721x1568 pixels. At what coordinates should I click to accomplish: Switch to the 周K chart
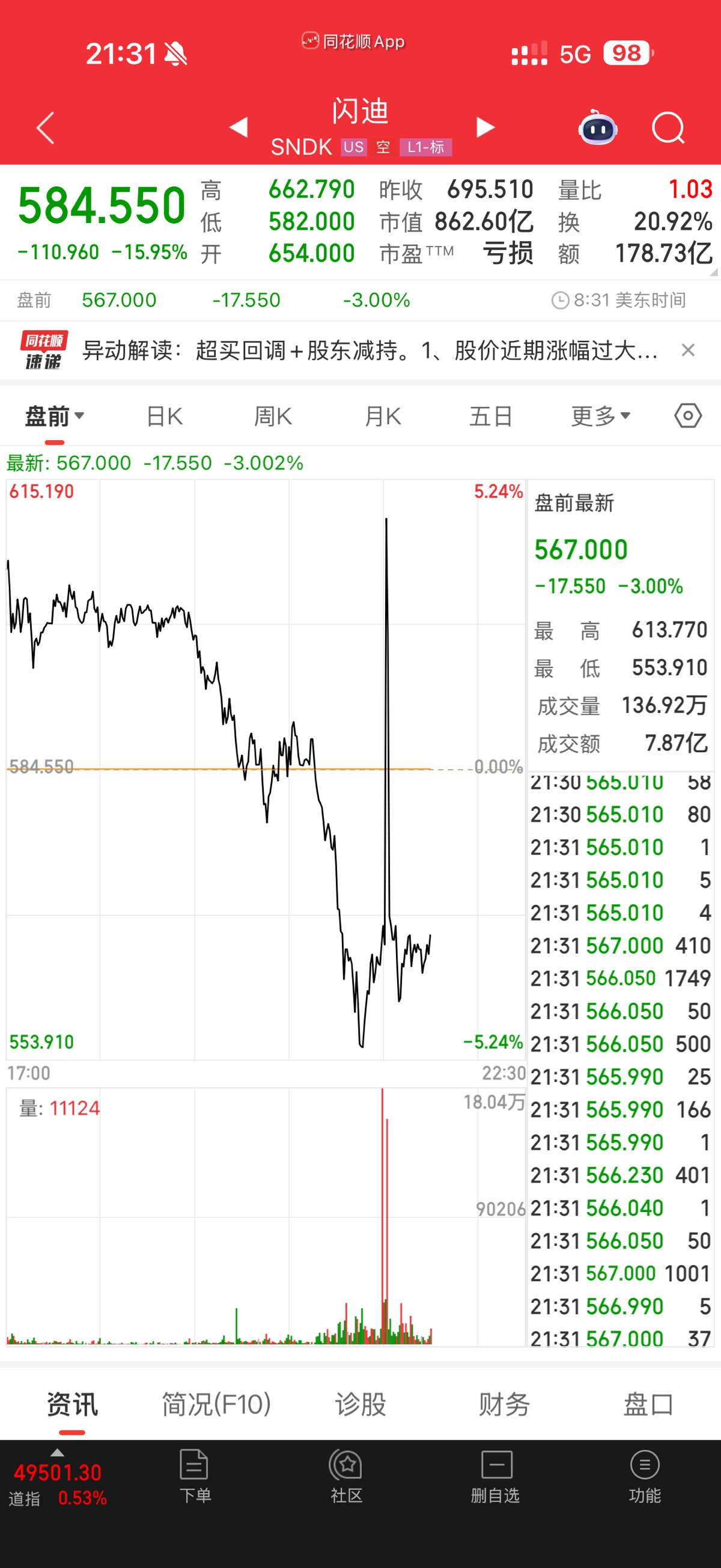273,417
